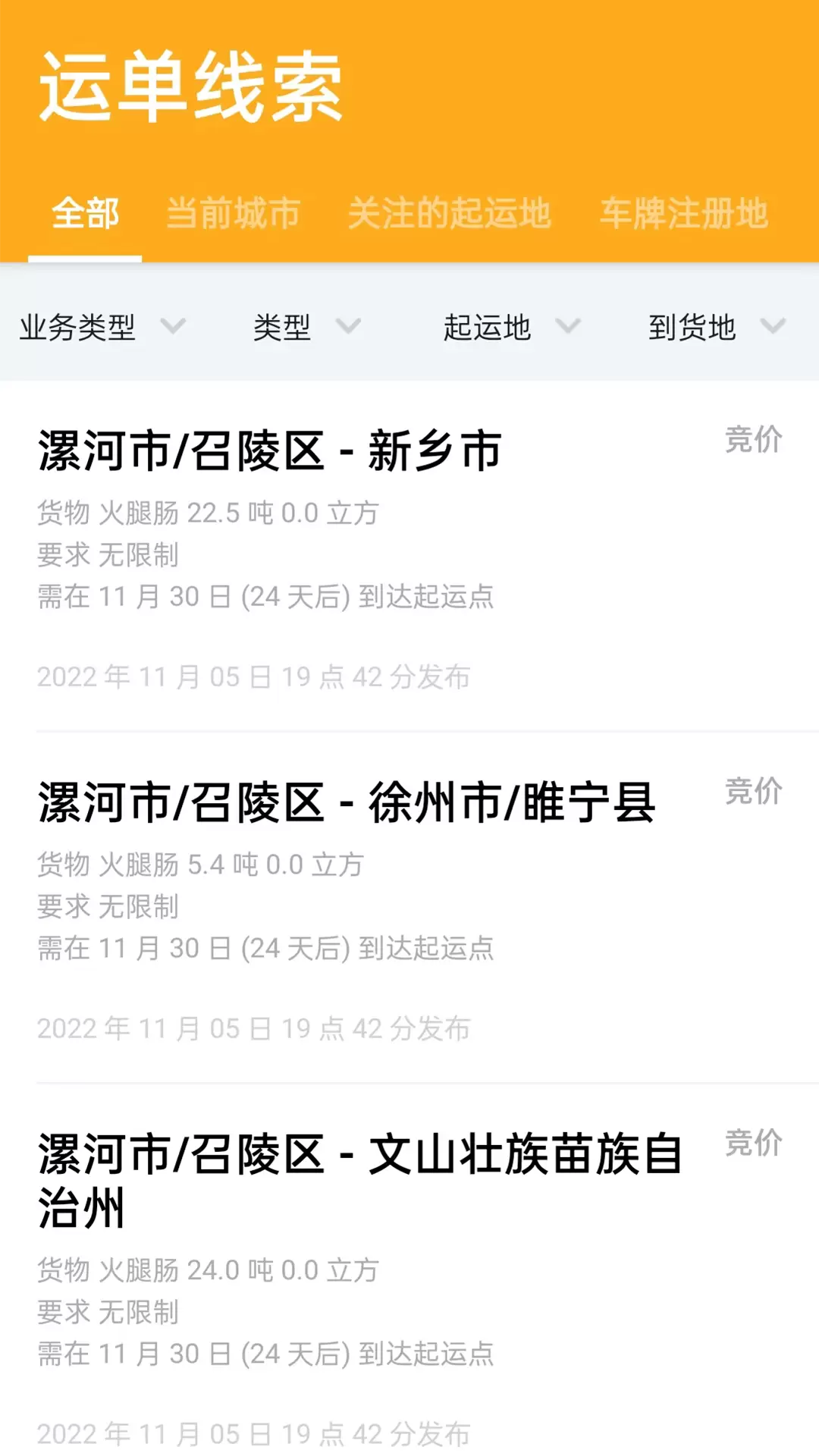This screenshot has width=819, height=1456.
Task: View the waybill to 文山壮族苗族自治州
Action: 409,1270
